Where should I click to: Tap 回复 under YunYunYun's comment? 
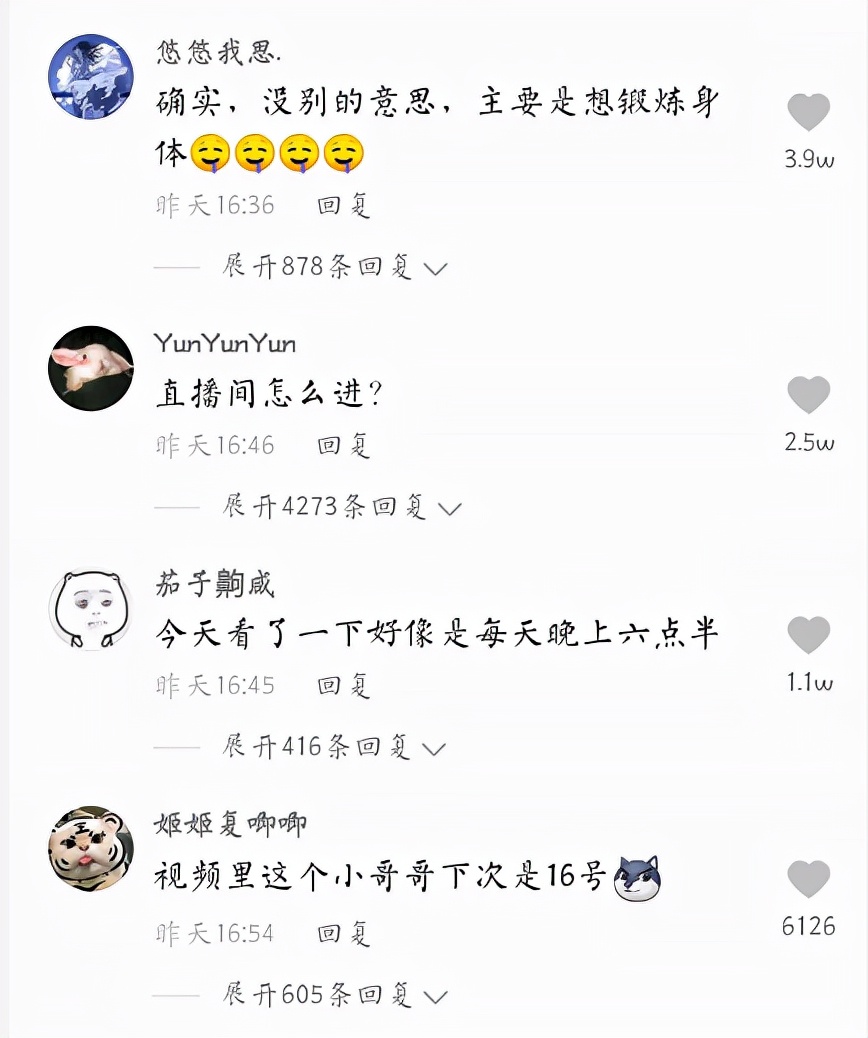coord(346,446)
